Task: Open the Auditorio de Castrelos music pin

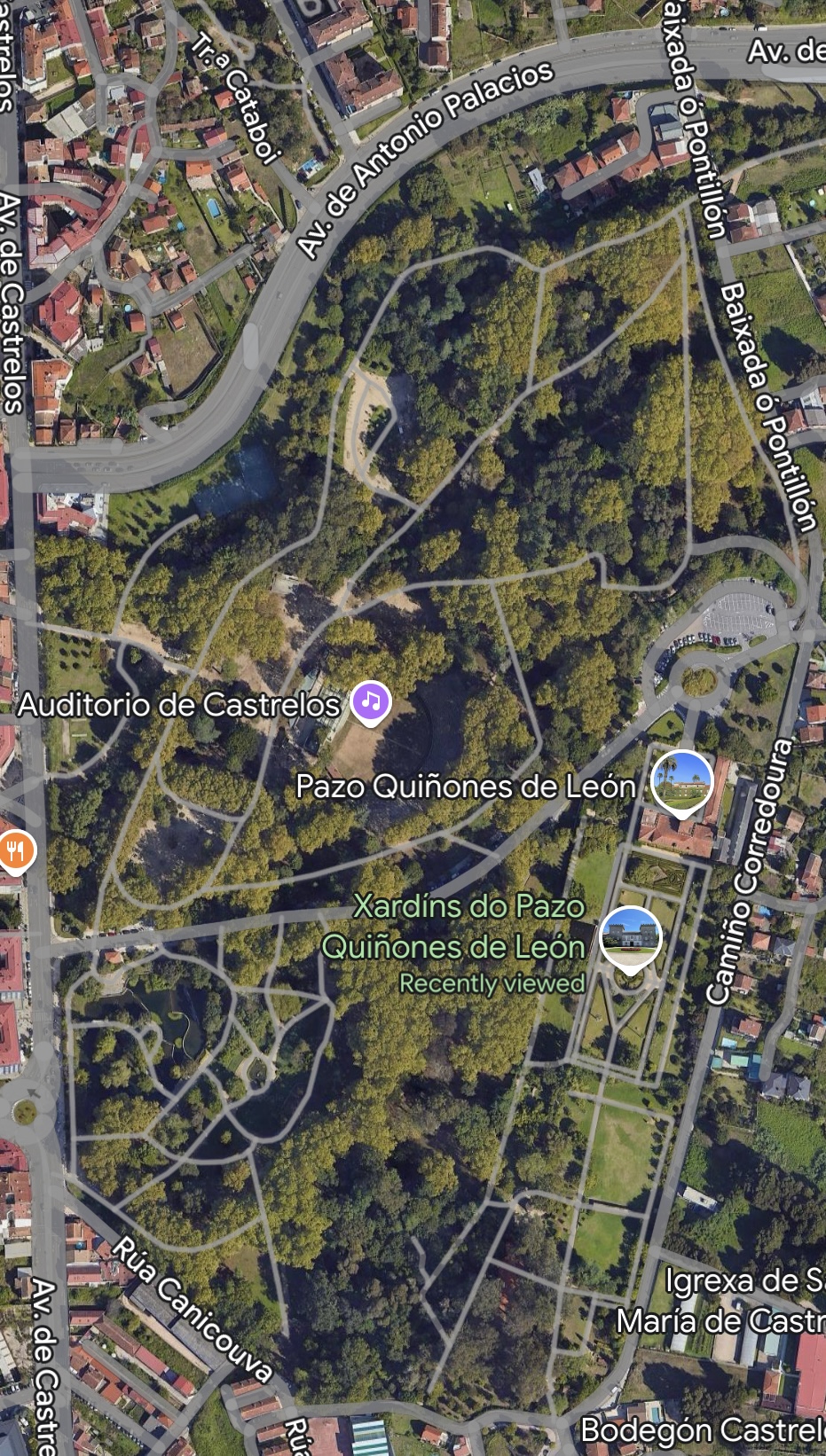Action: point(371,702)
